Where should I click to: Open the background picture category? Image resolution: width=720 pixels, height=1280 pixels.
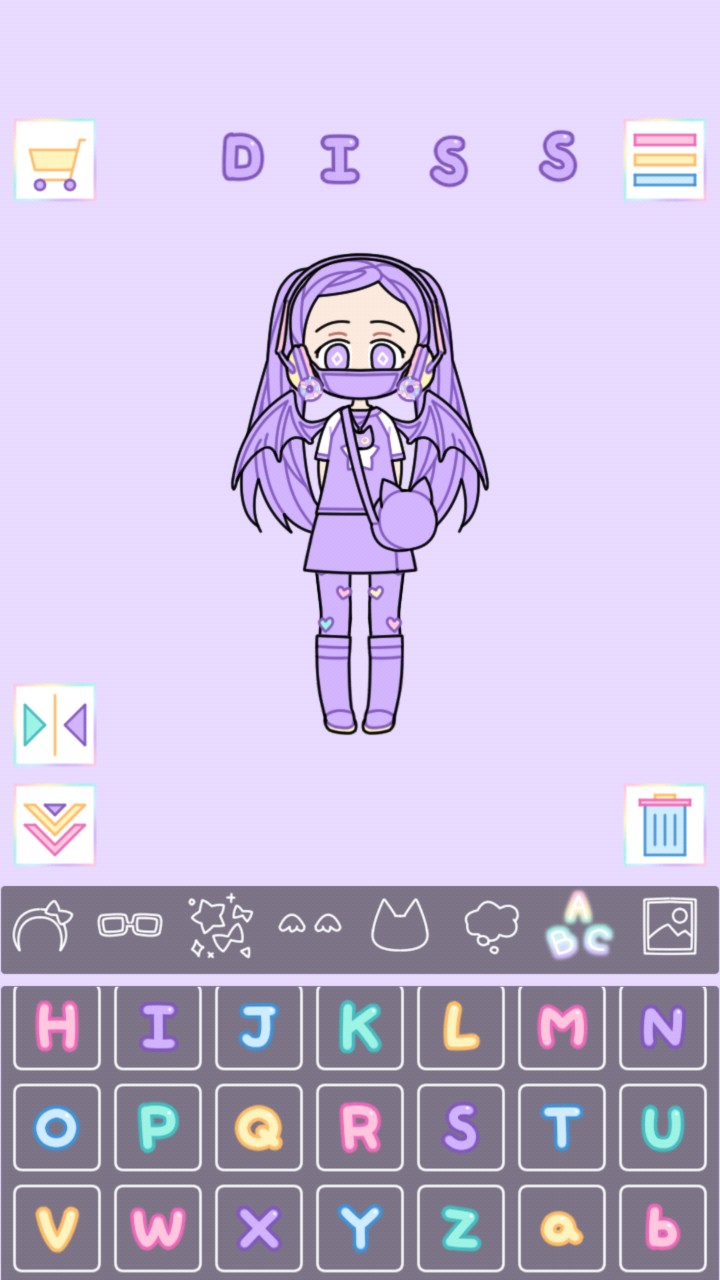pyautogui.click(x=669, y=927)
